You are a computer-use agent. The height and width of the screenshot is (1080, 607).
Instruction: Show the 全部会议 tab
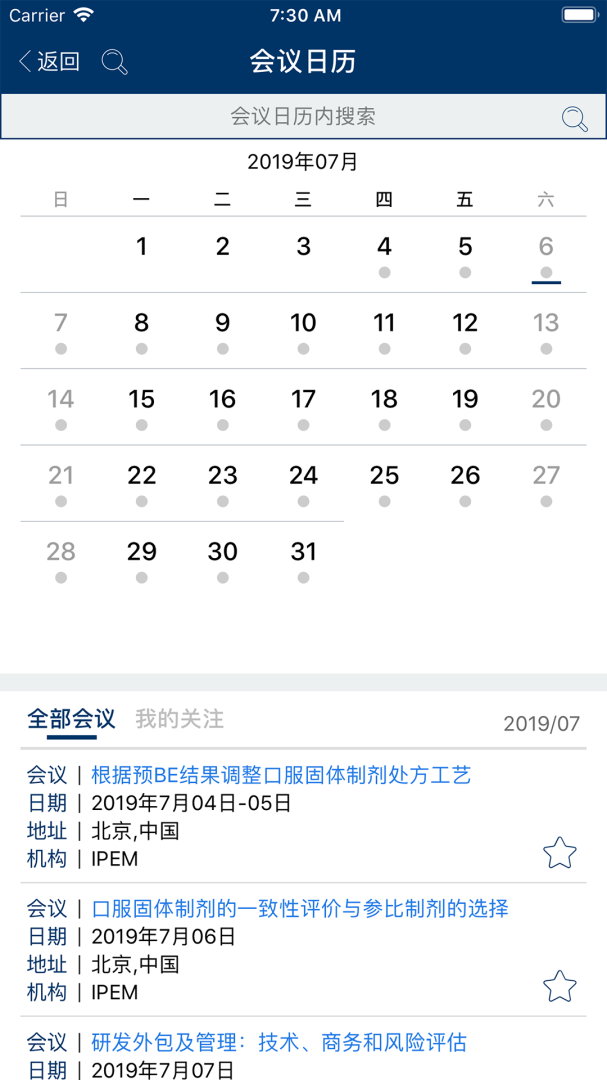coord(71,719)
